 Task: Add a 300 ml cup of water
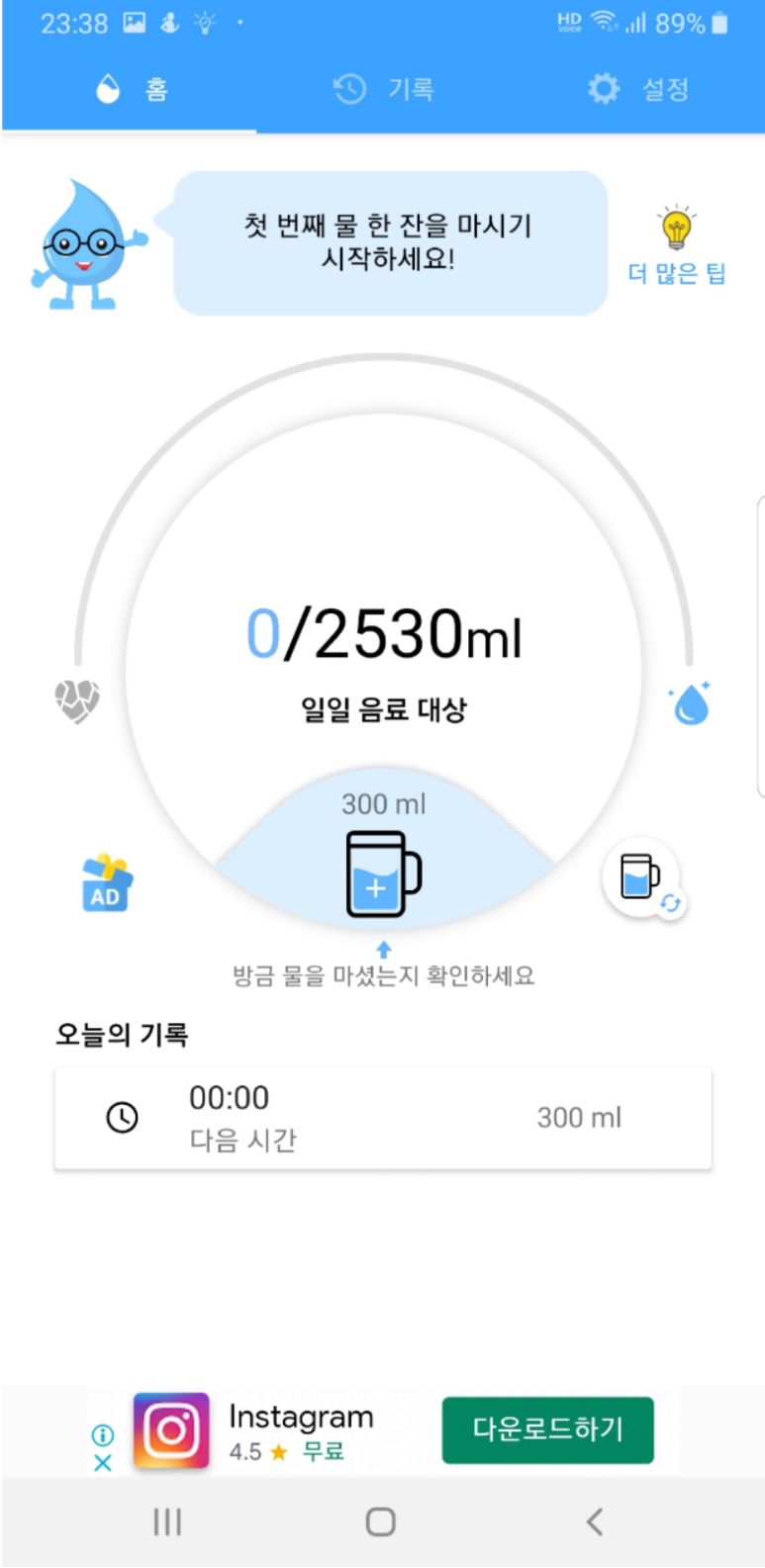(383, 872)
